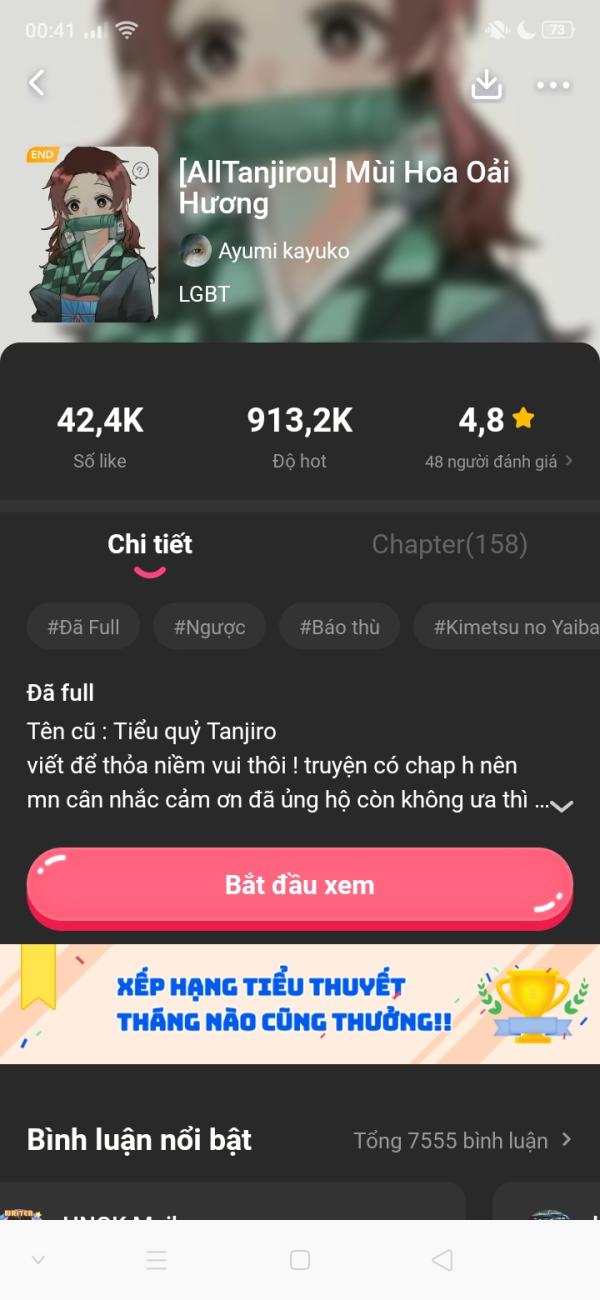Viewport: 600px width, 1300px height.
Task: Start reading with Bắt đầu xem
Action: [x=299, y=885]
